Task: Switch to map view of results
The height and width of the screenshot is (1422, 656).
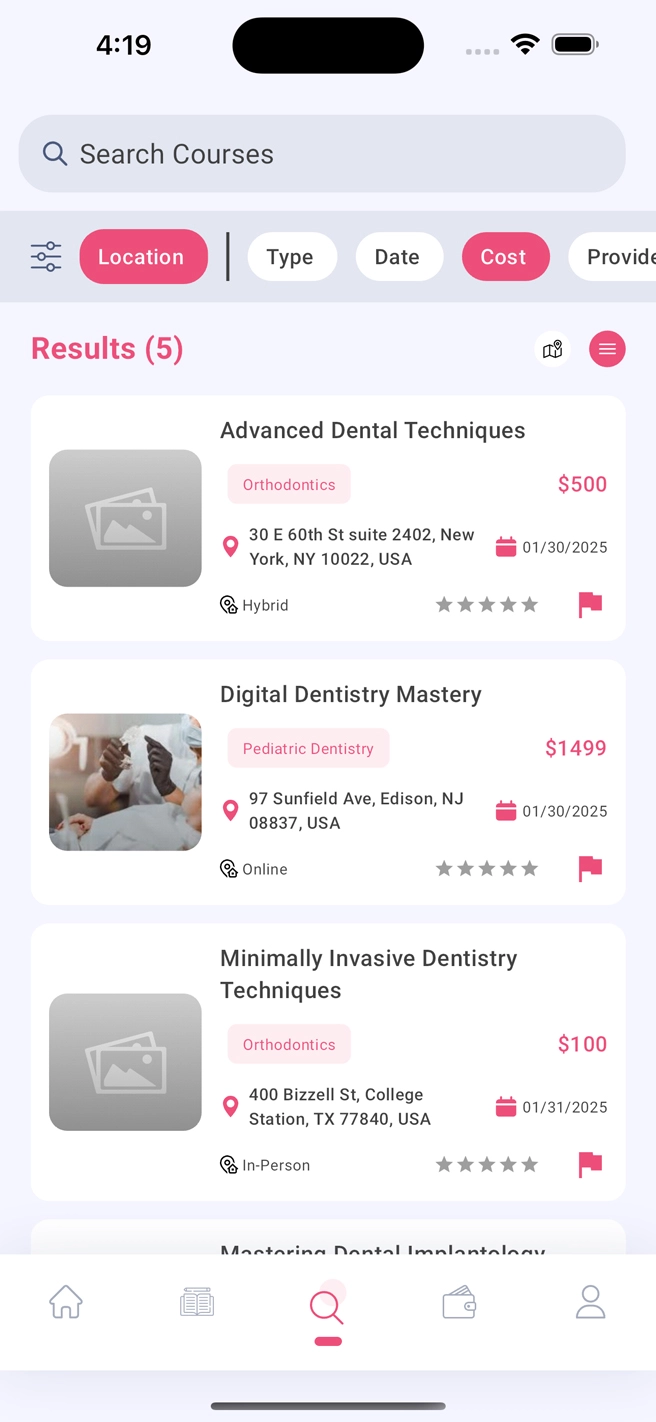Action: 553,349
